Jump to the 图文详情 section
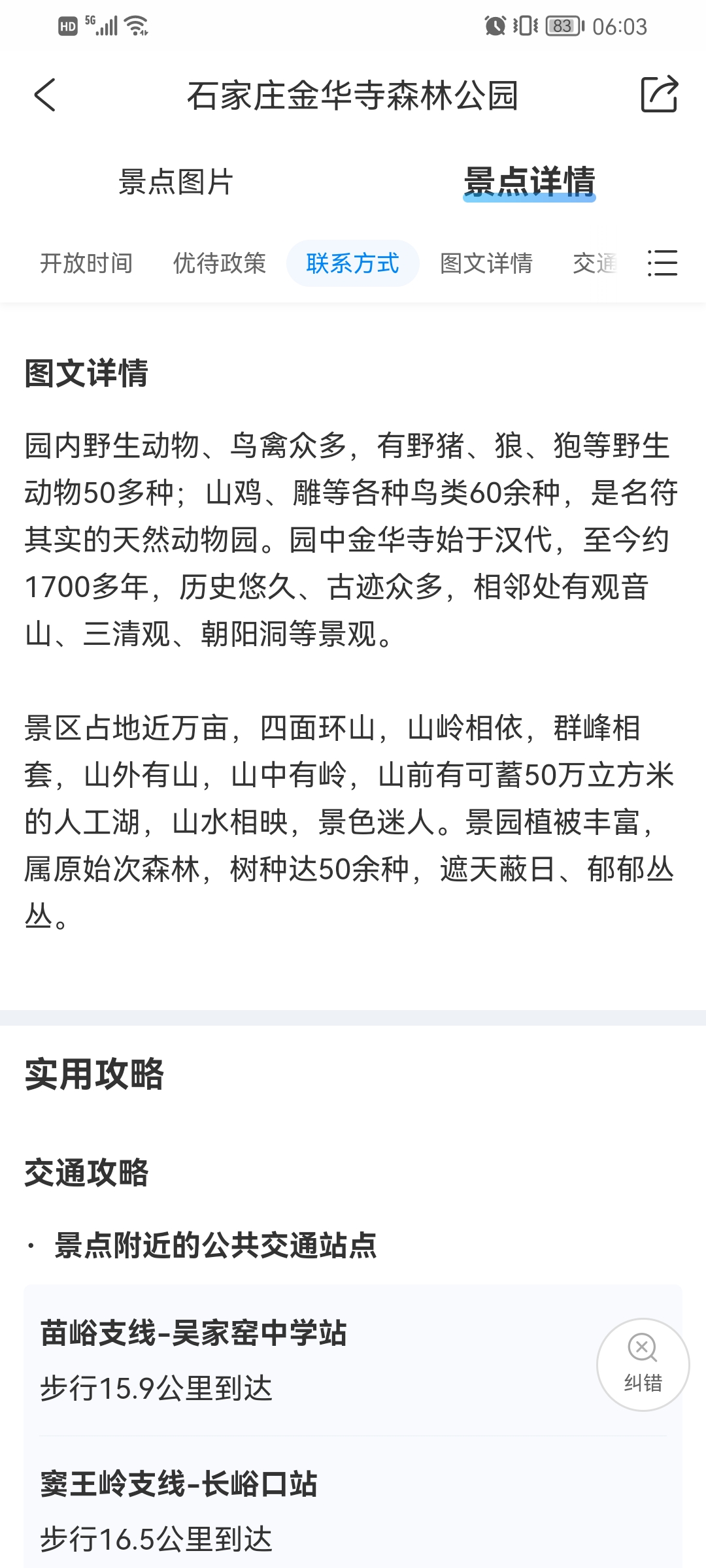This screenshot has width=706, height=1568. [486, 263]
